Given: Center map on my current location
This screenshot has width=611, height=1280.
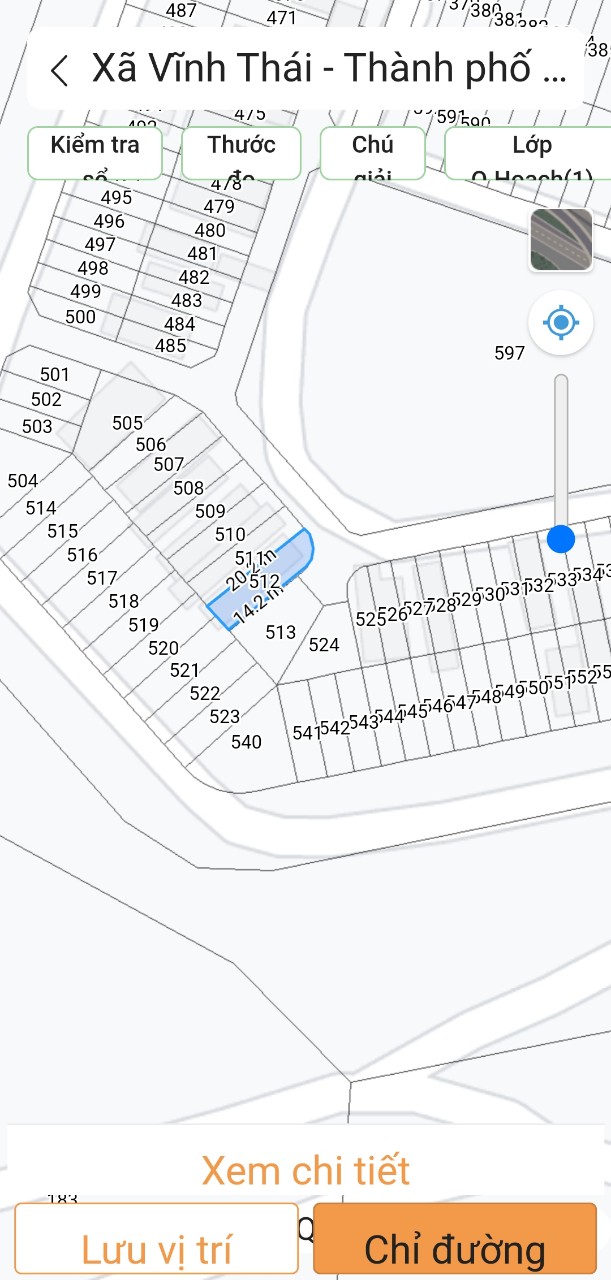Looking at the screenshot, I should pyautogui.click(x=561, y=323).
